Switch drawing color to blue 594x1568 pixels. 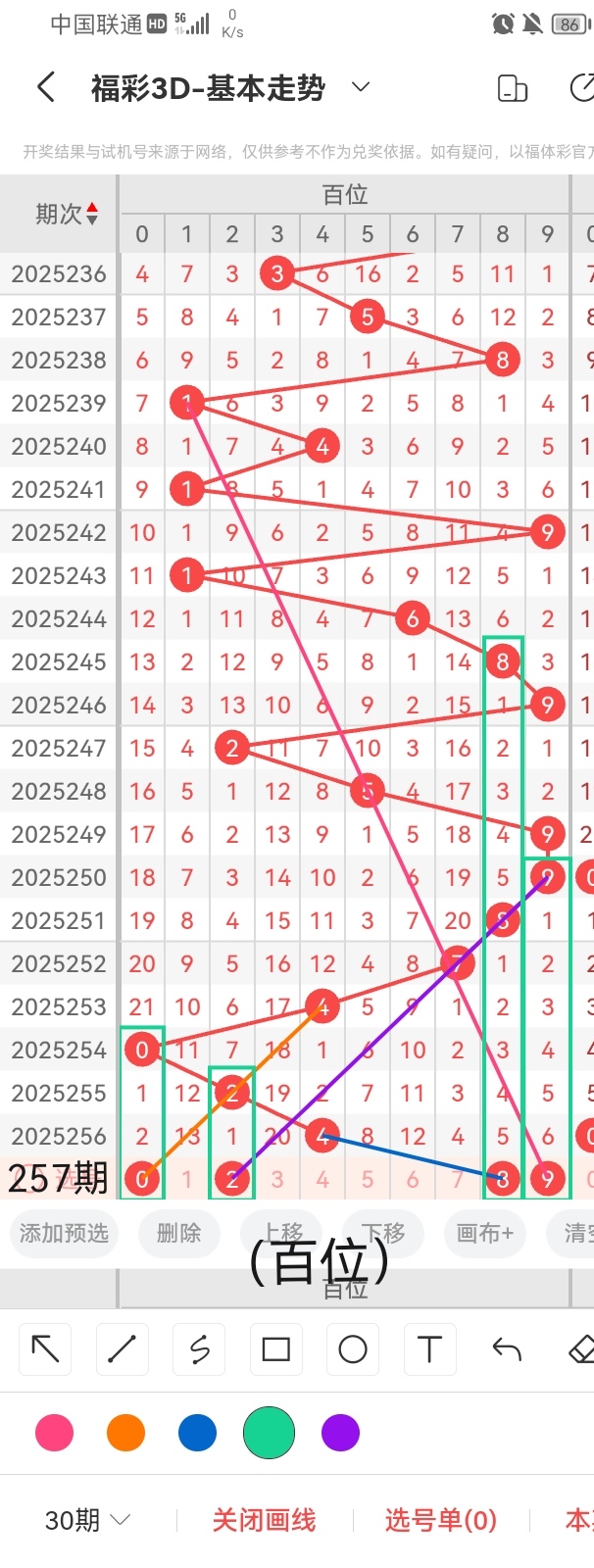coord(197,1433)
